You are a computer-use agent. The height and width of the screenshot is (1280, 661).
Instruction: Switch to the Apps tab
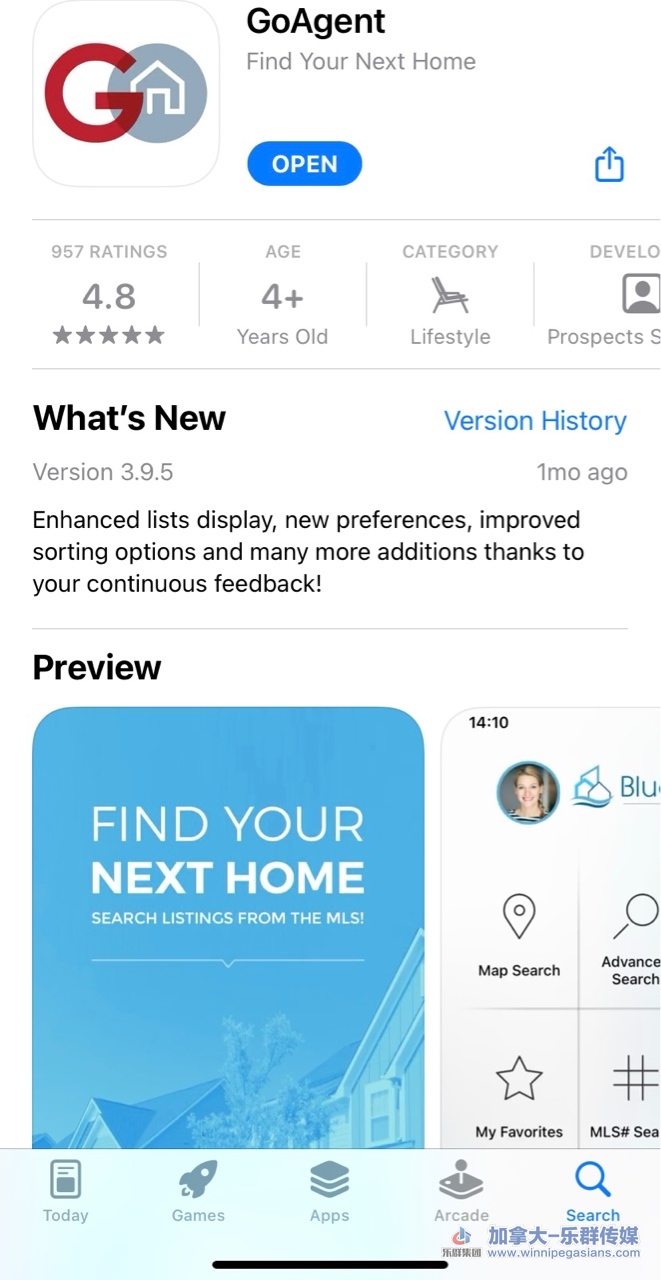click(329, 1192)
